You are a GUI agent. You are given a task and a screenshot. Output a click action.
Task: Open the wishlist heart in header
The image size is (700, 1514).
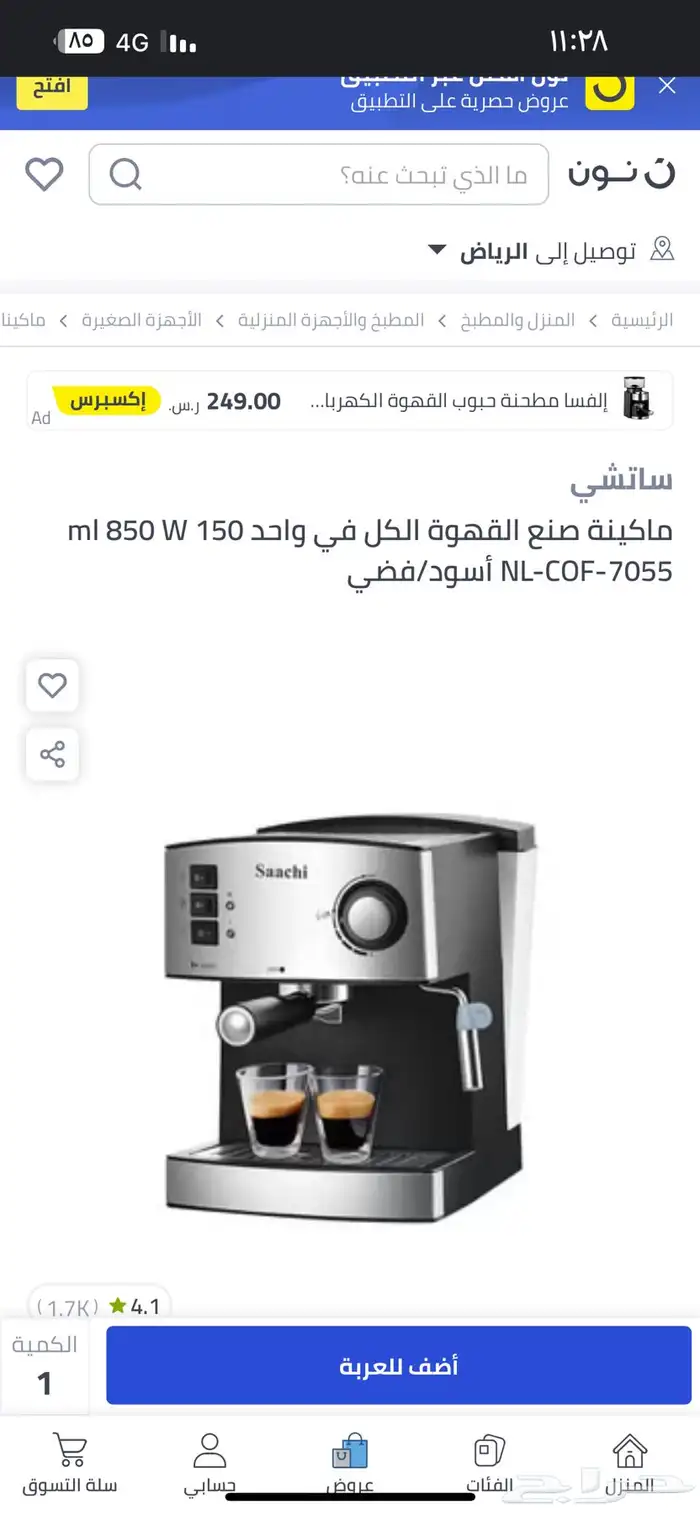[x=44, y=175]
